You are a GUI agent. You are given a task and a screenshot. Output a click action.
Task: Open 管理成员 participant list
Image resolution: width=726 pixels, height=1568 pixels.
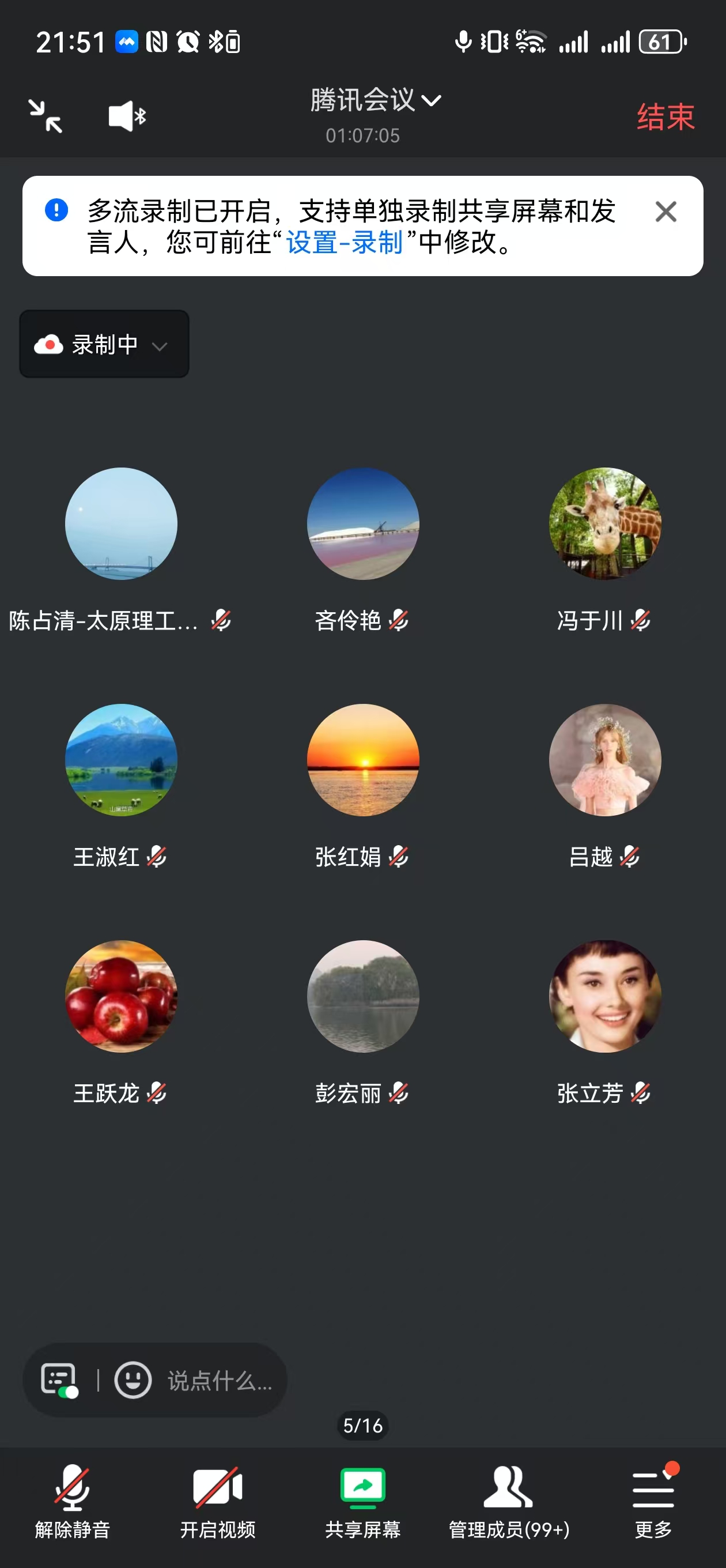(509, 1501)
